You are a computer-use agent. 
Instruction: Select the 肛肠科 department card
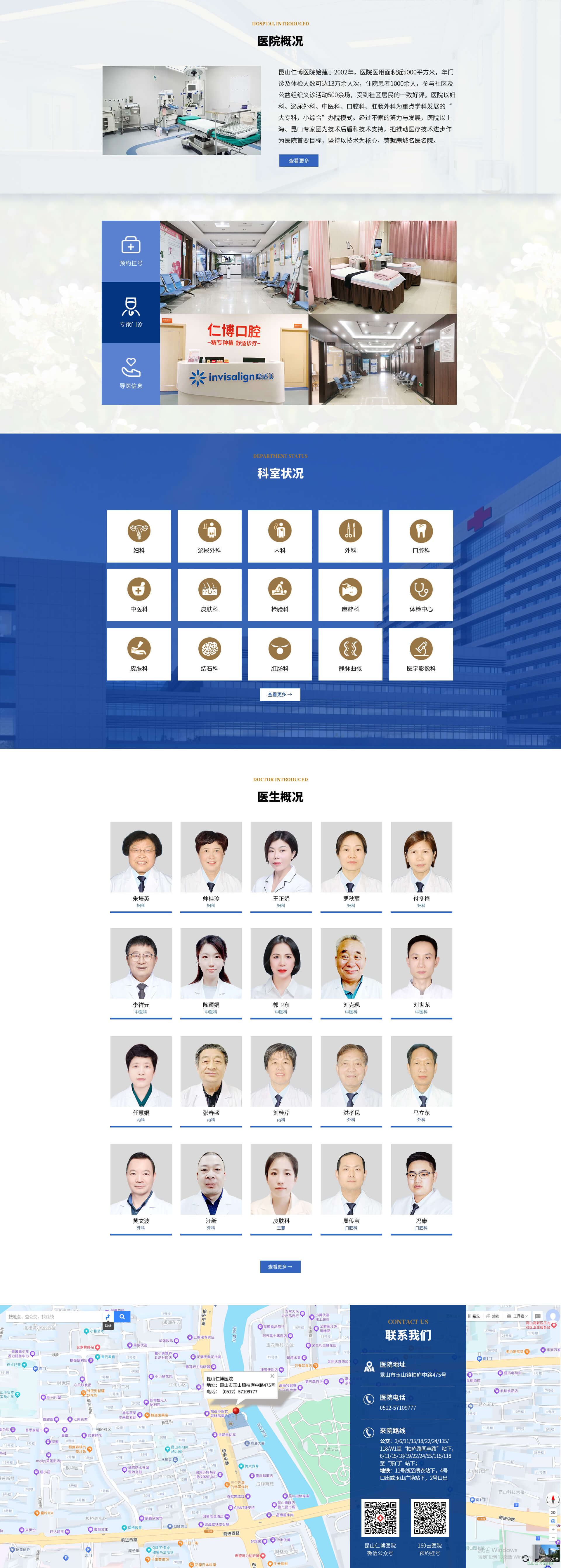[280, 654]
